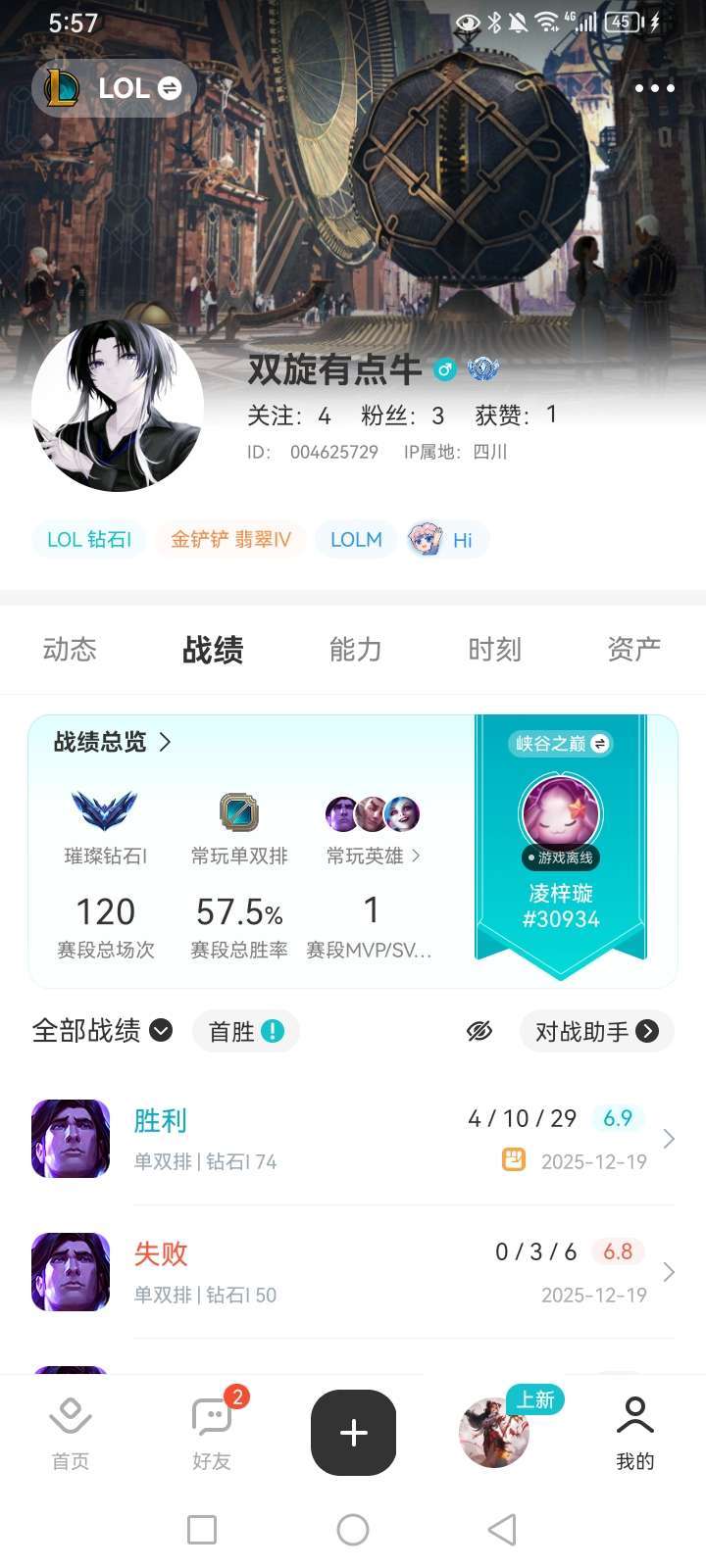Switch to the 资产 tab
This screenshot has height=1568, width=706.
click(x=633, y=649)
